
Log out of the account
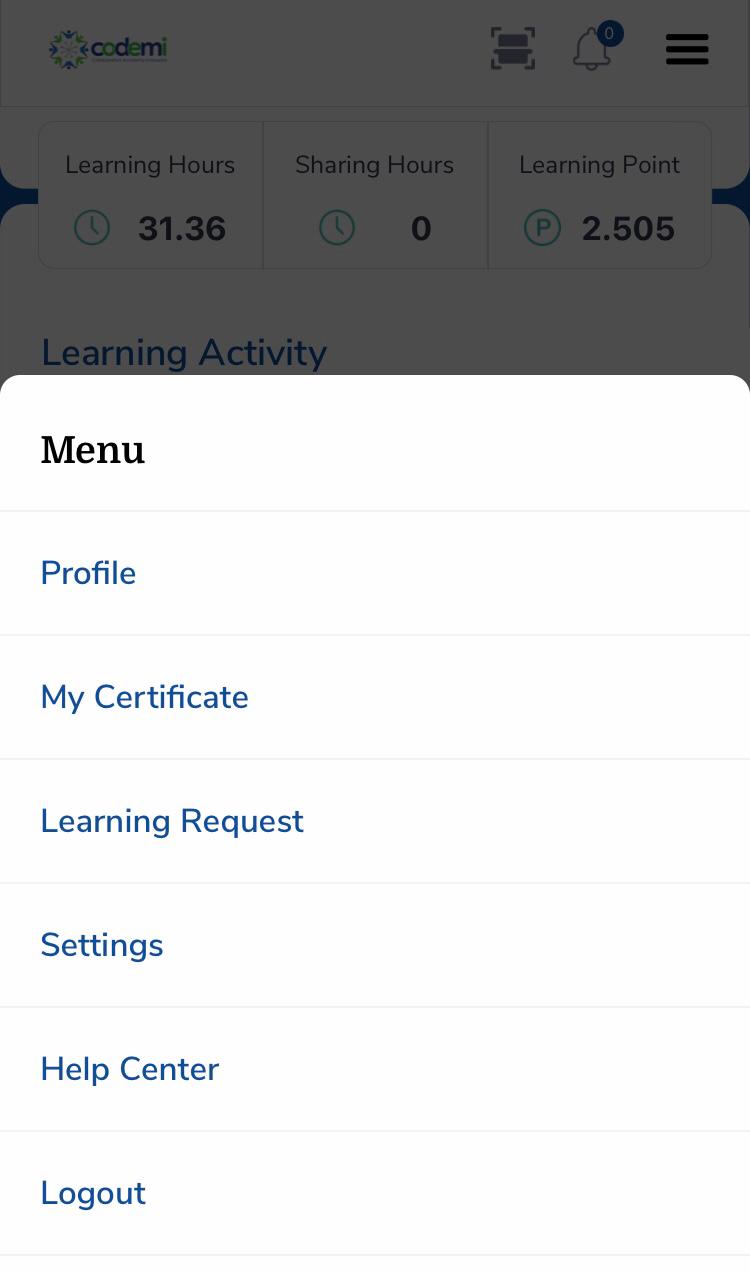93,1193
